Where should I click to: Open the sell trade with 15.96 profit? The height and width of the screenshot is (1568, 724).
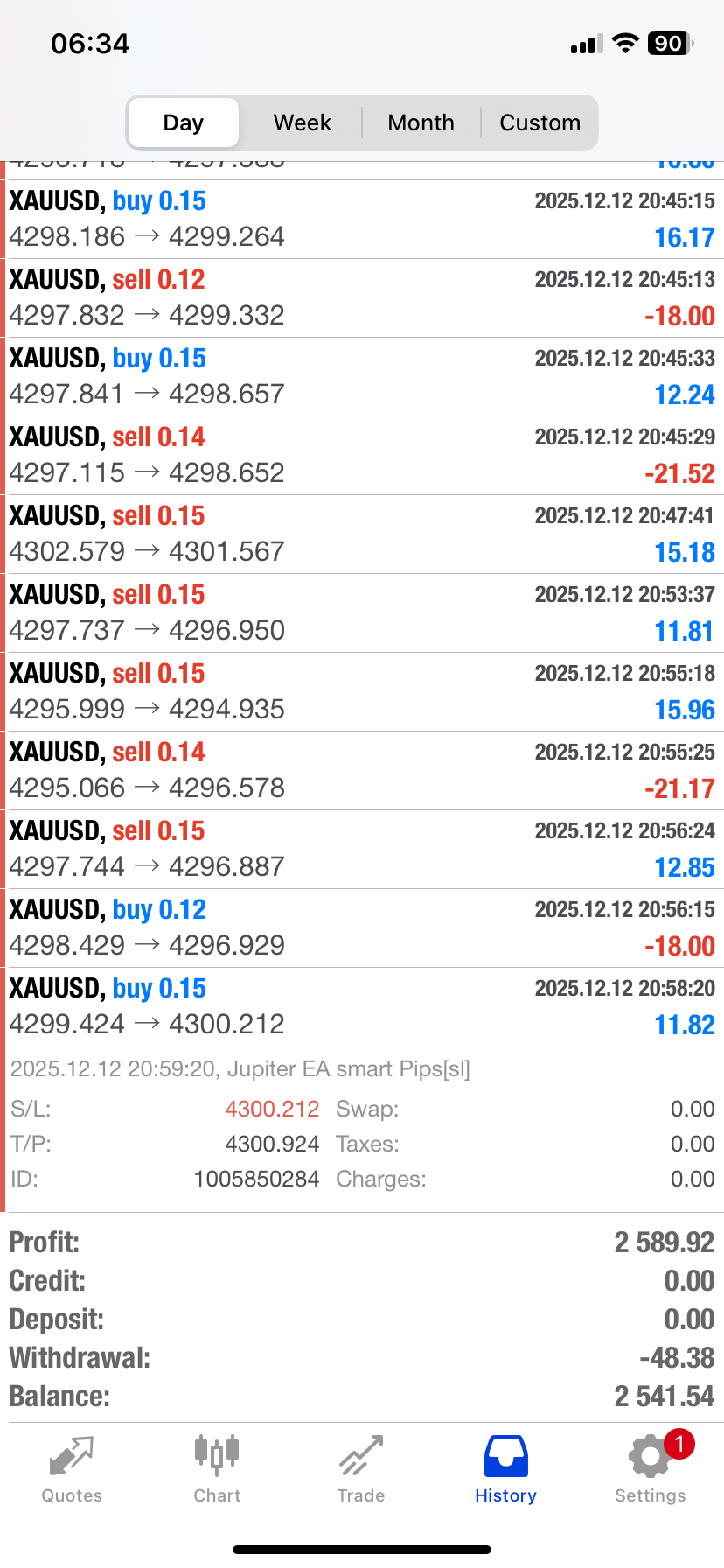pyautogui.click(x=362, y=691)
